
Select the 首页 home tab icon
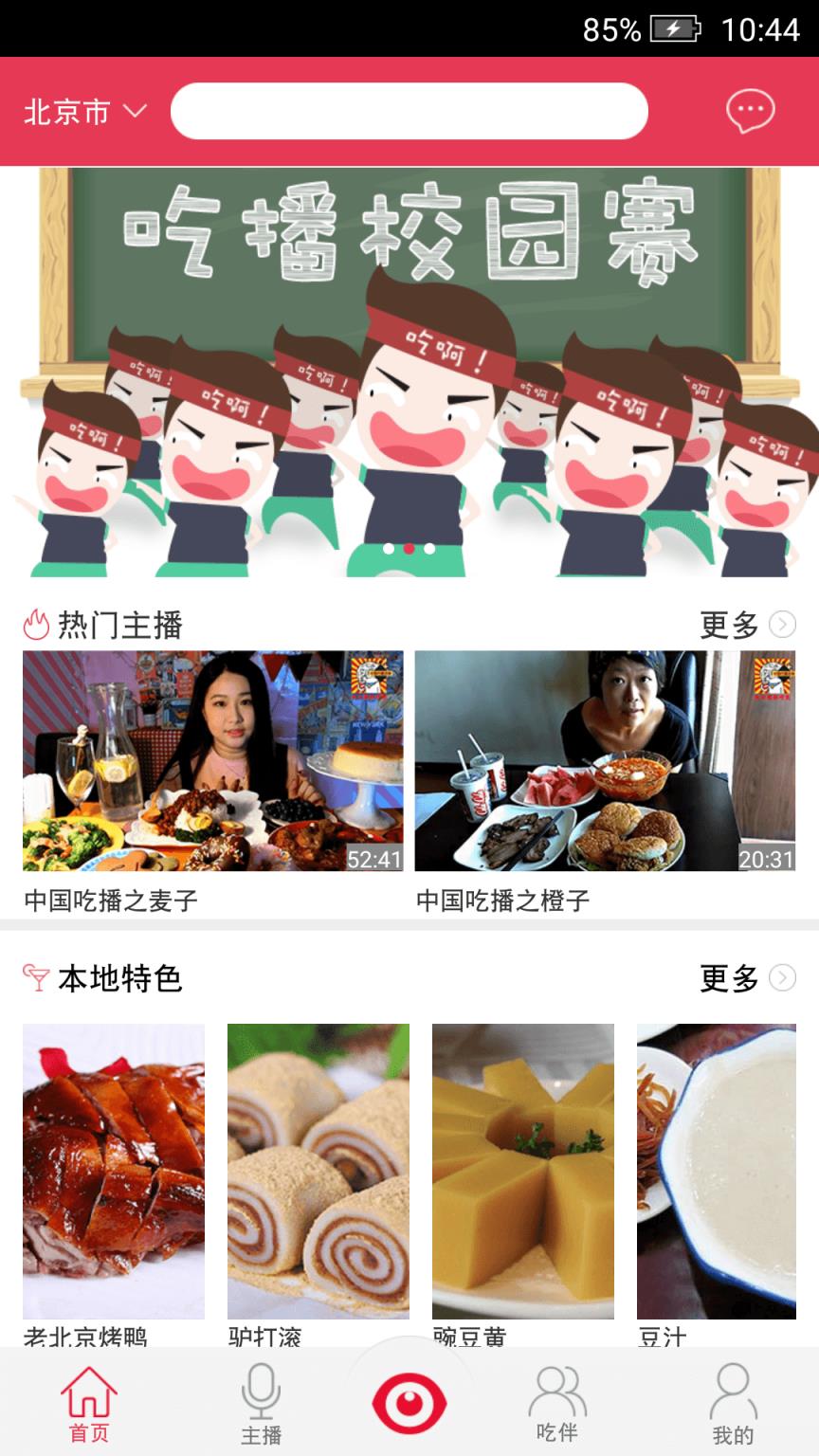coord(91,1392)
